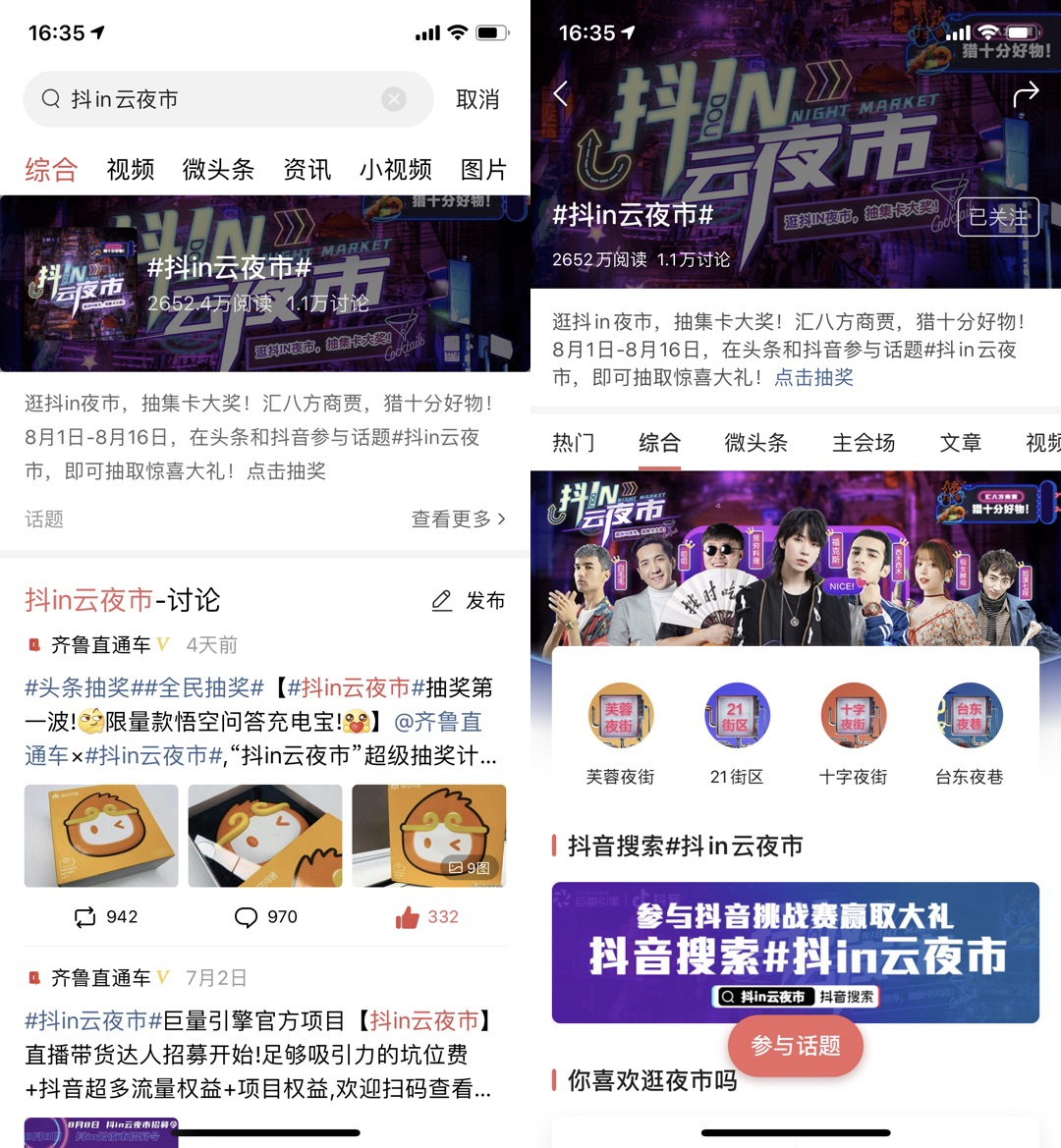The image size is (1061, 1148).
Task: Open the 台东夜巷 entry
Action: (969, 733)
